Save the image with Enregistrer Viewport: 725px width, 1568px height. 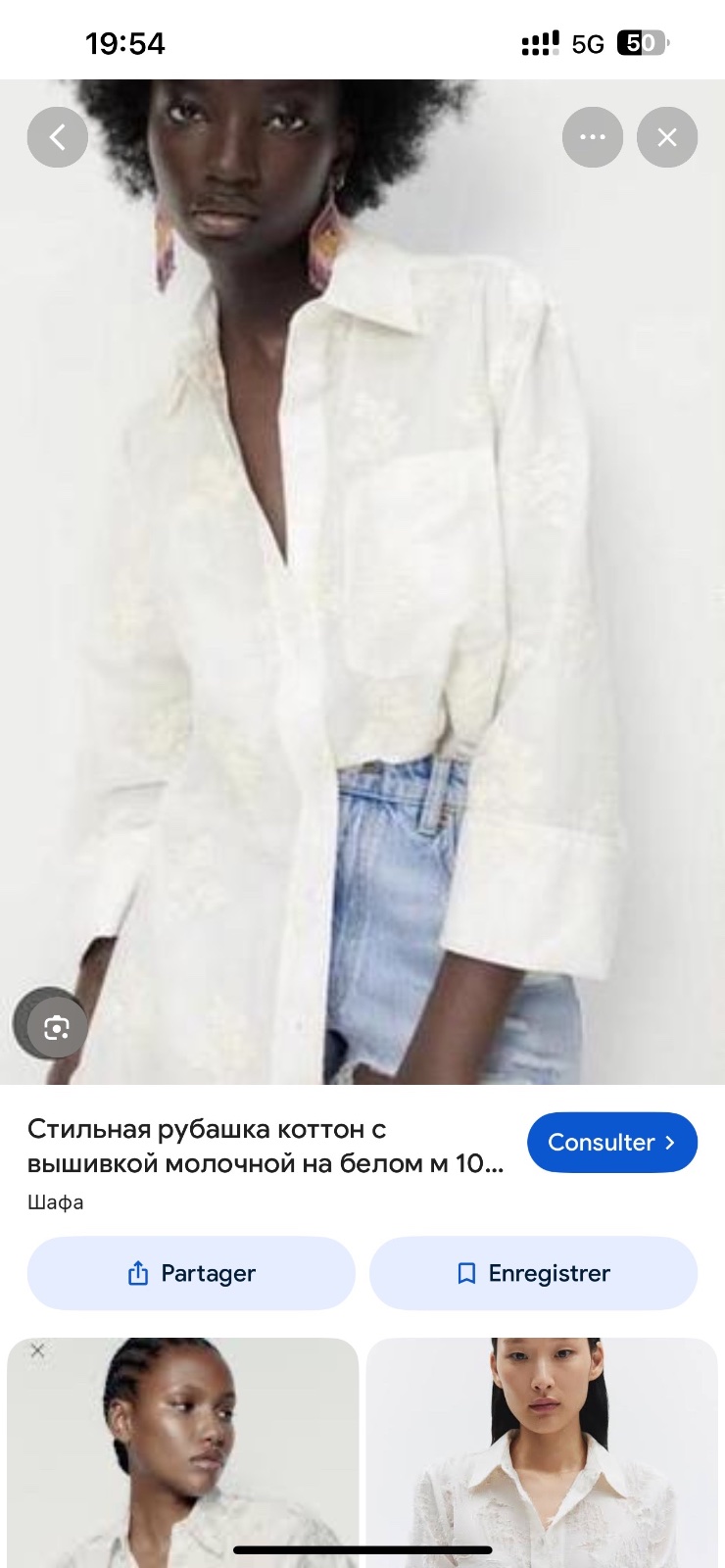point(534,1273)
